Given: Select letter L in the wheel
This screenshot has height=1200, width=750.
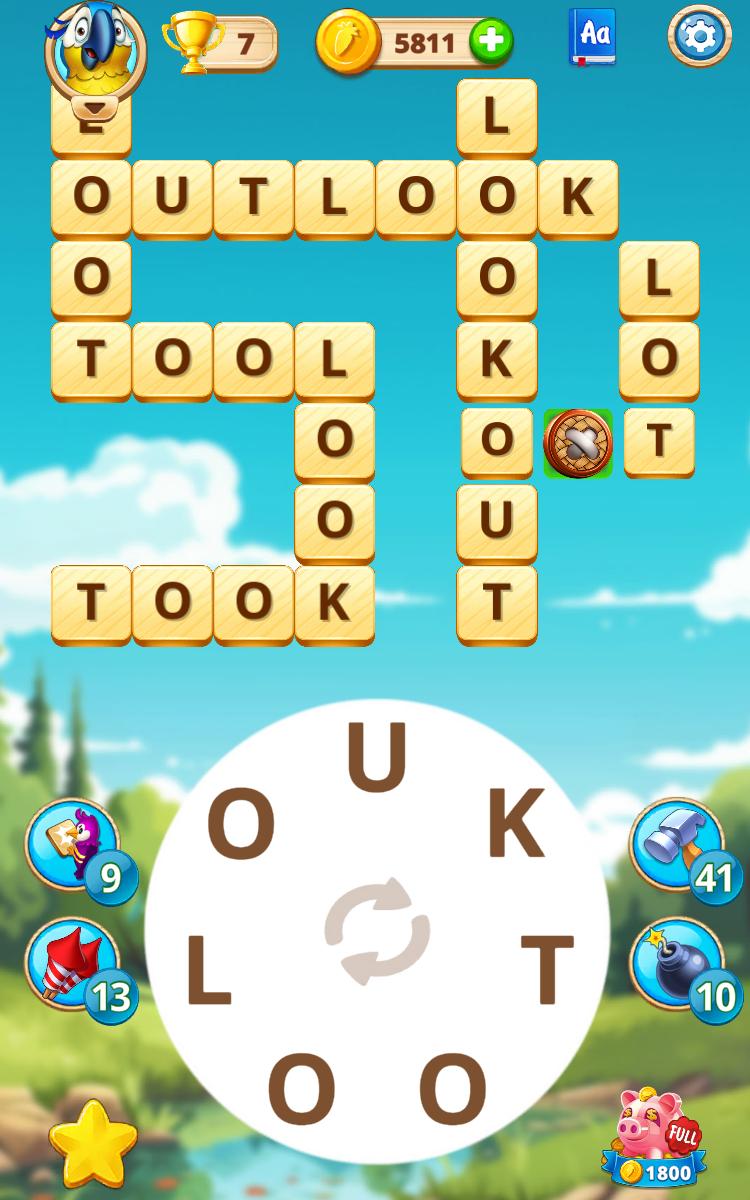Looking at the screenshot, I should click(x=209, y=974).
